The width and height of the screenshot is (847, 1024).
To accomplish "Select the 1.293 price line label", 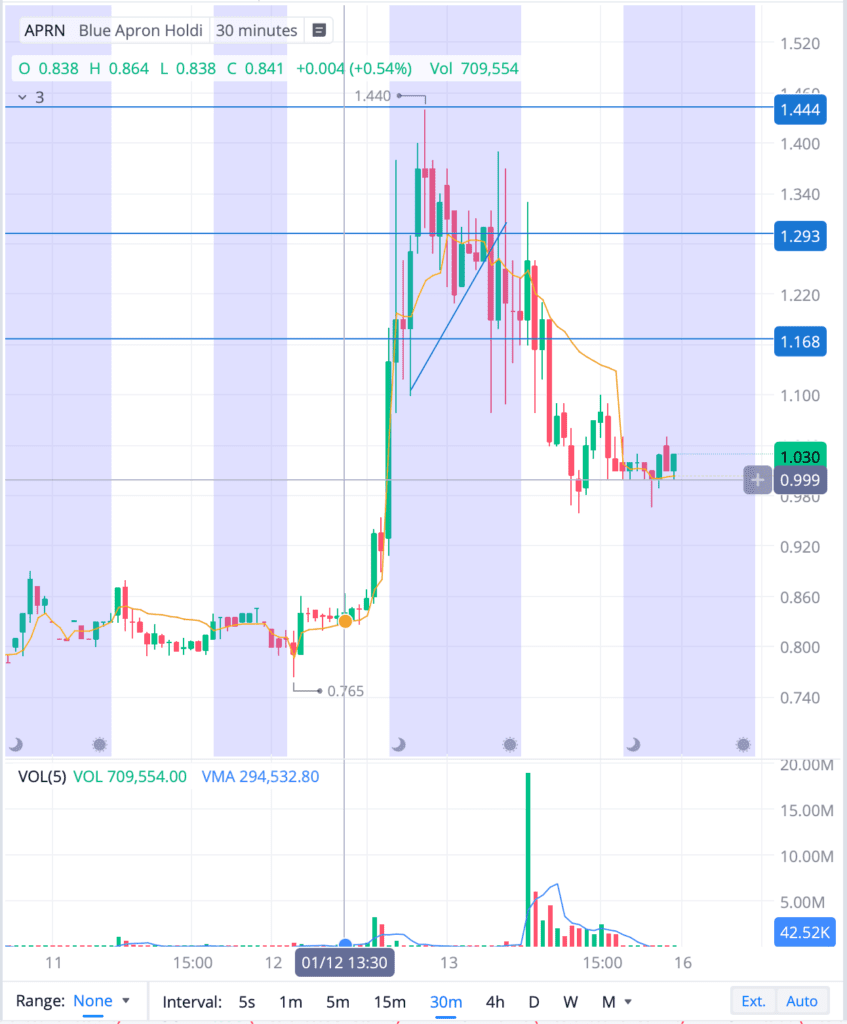I will coord(800,237).
